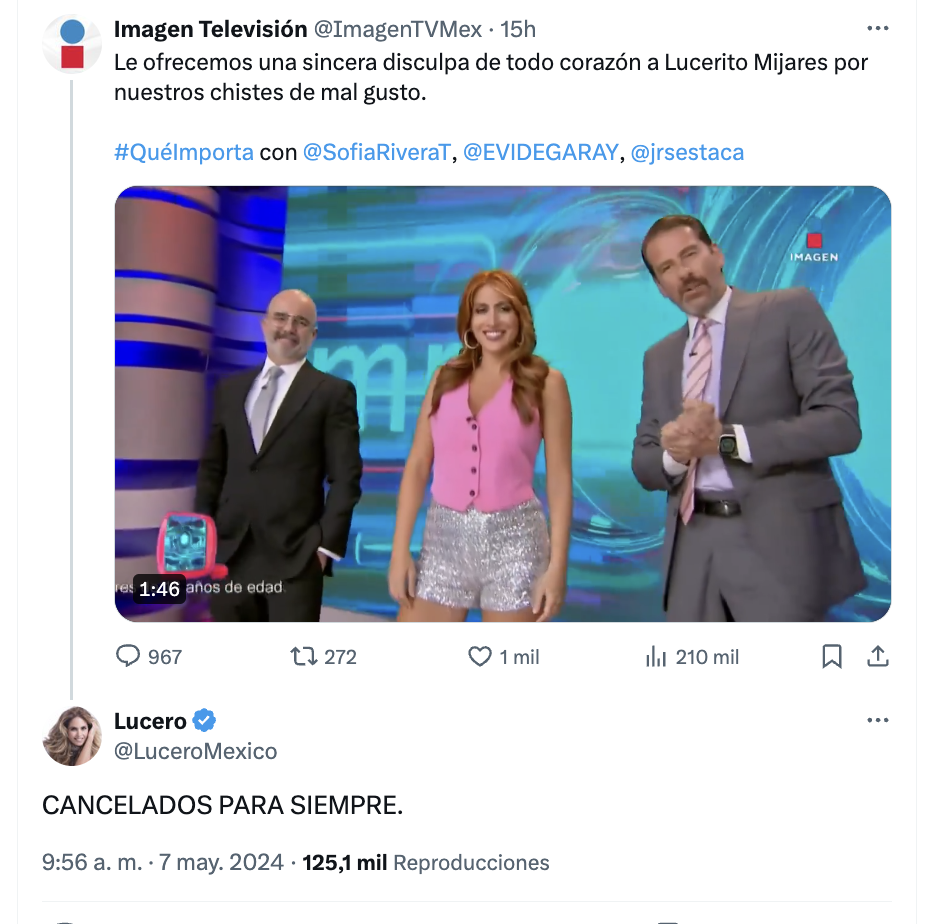The height and width of the screenshot is (924, 935).
Task: Go to @jrsestaca's profile mention
Action: (x=687, y=153)
